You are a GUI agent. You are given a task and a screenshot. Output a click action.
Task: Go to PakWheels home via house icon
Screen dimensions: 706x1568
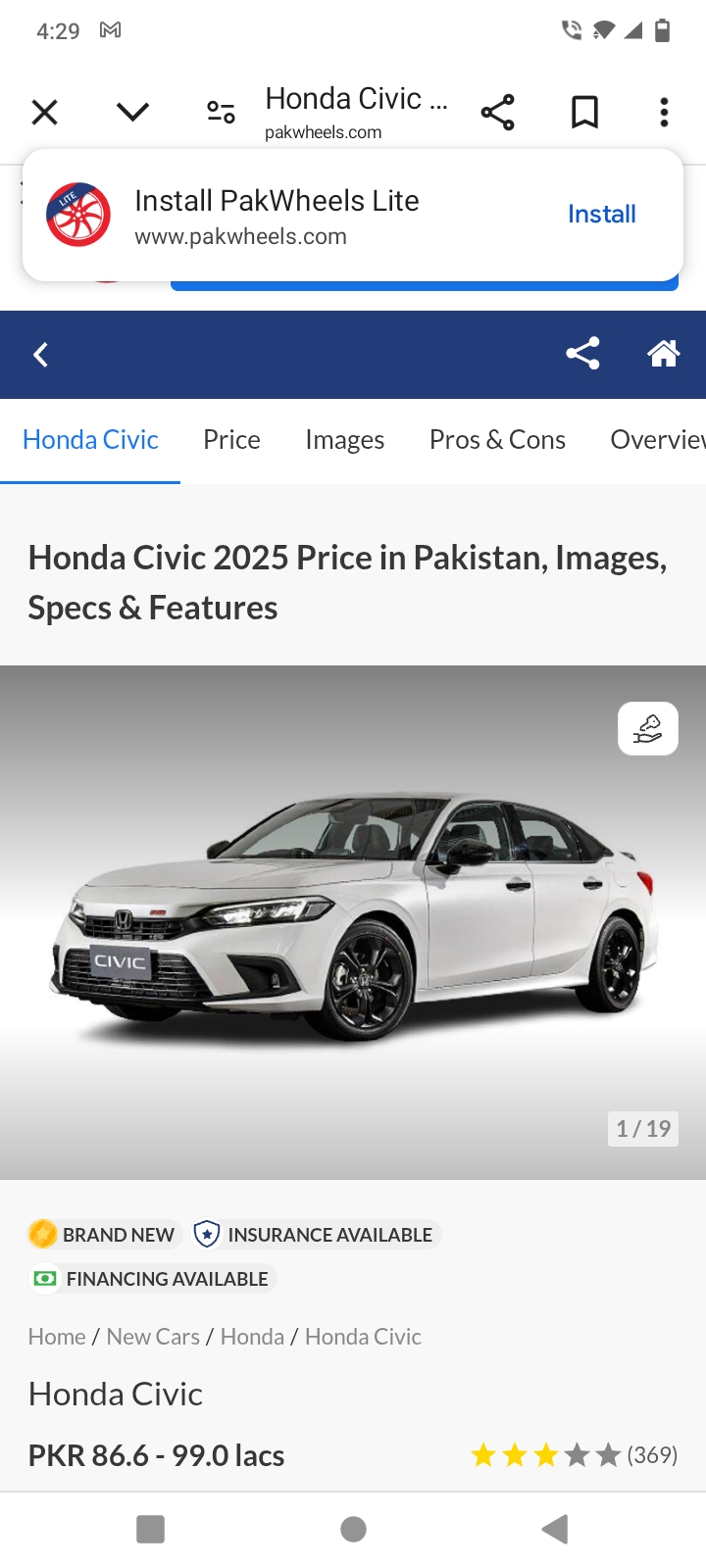663,354
